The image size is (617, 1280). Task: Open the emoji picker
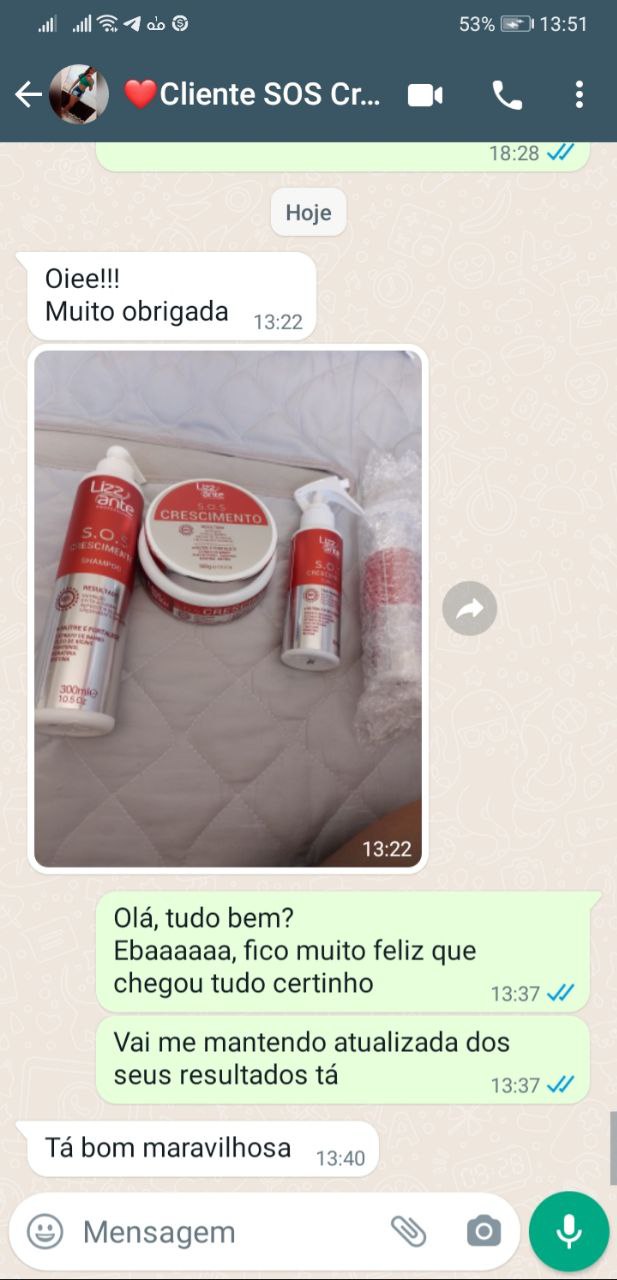[x=45, y=1231]
